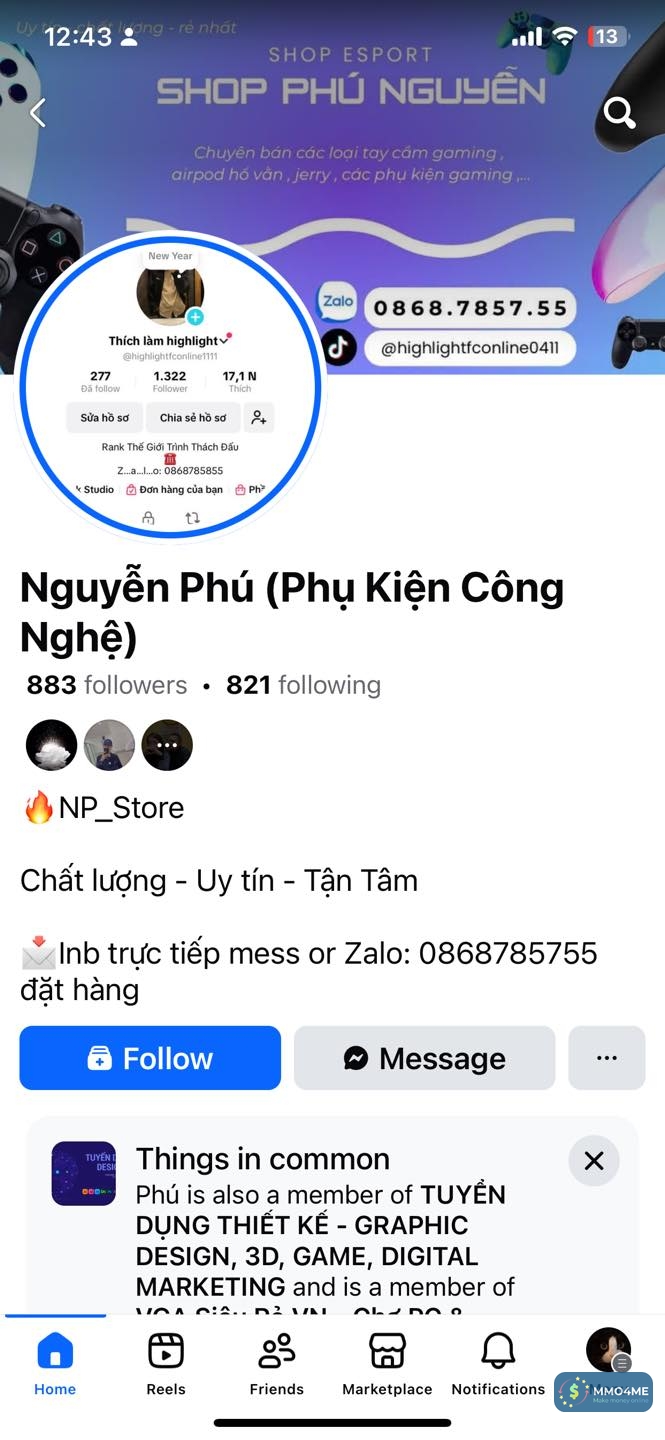Open the Friends tab
The image size is (665, 1440).
276,1363
